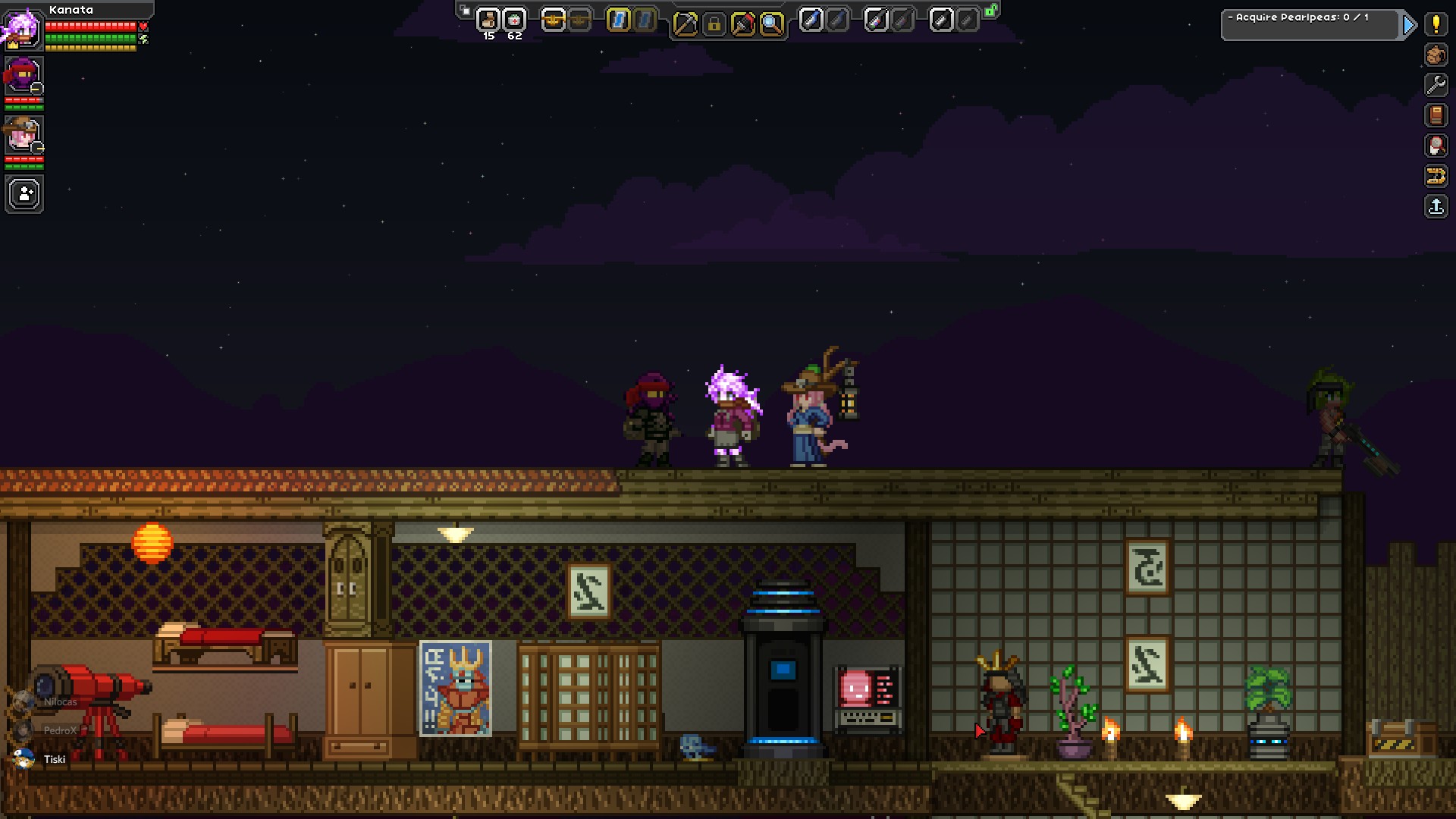
Task: Beam up to the ship
Action: coord(1436,206)
